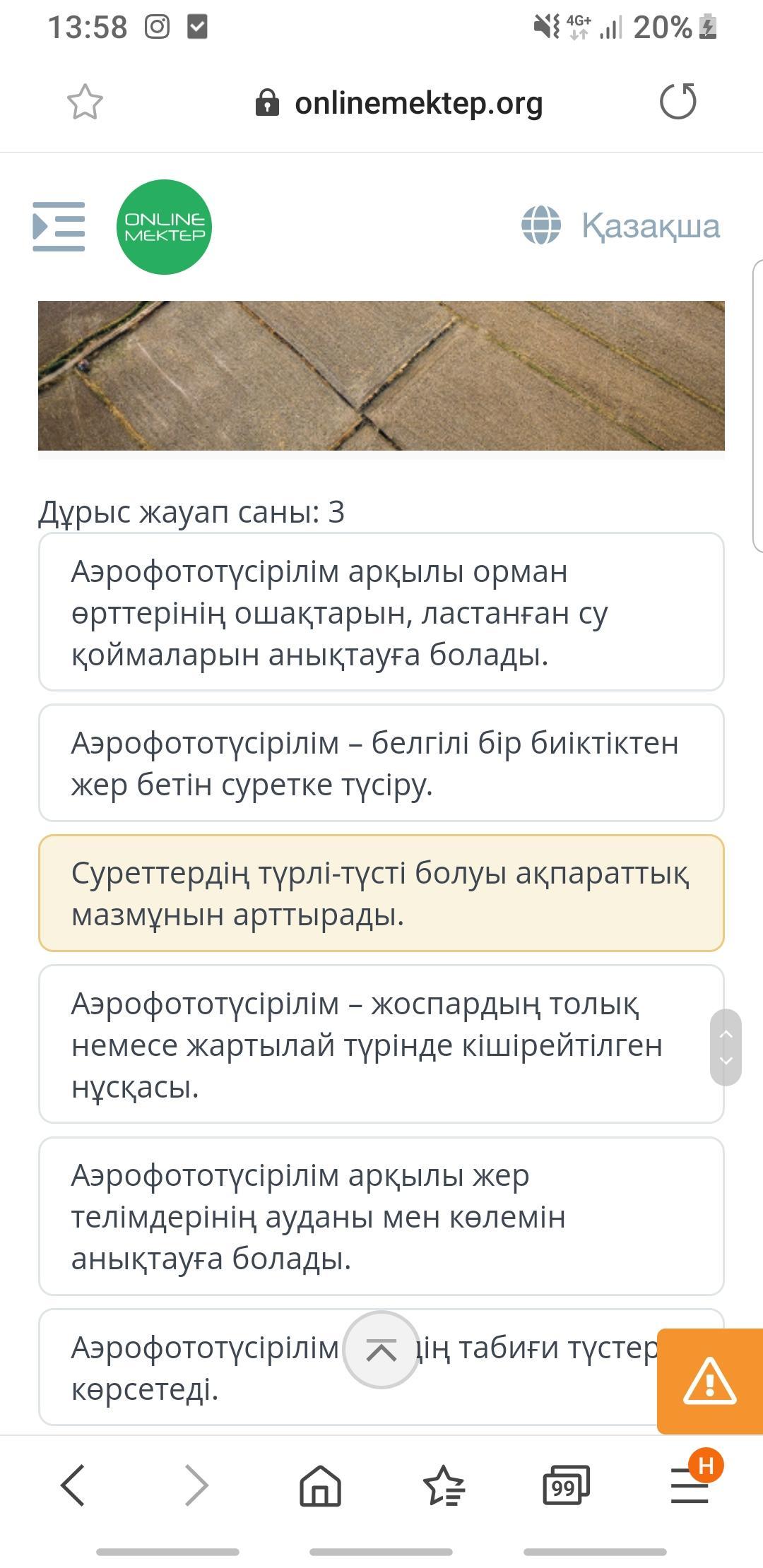Open the orange warning report button
Viewport: 763px width, 1568px height.
click(709, 1380)
